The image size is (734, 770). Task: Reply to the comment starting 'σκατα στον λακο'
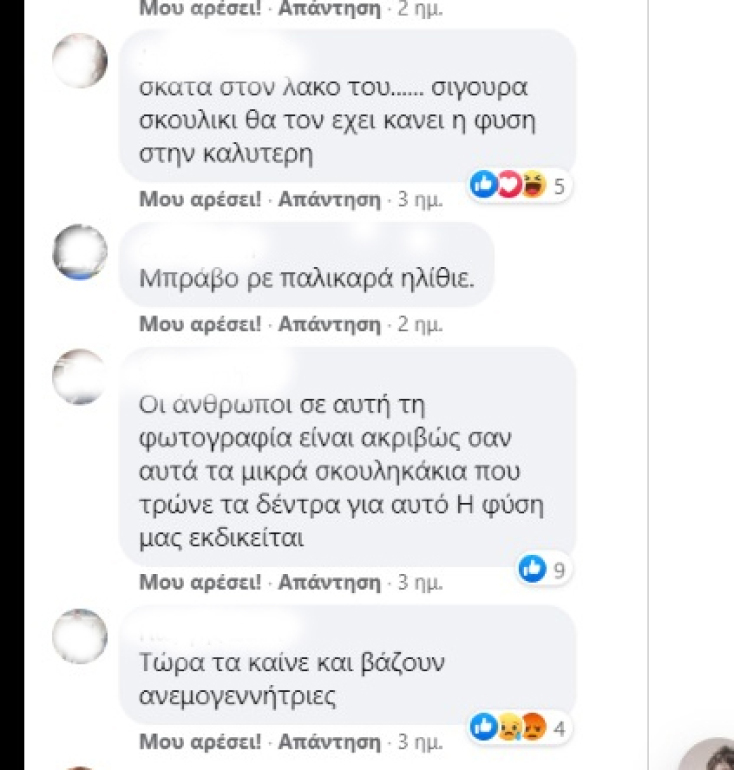[x=329, y=199]
